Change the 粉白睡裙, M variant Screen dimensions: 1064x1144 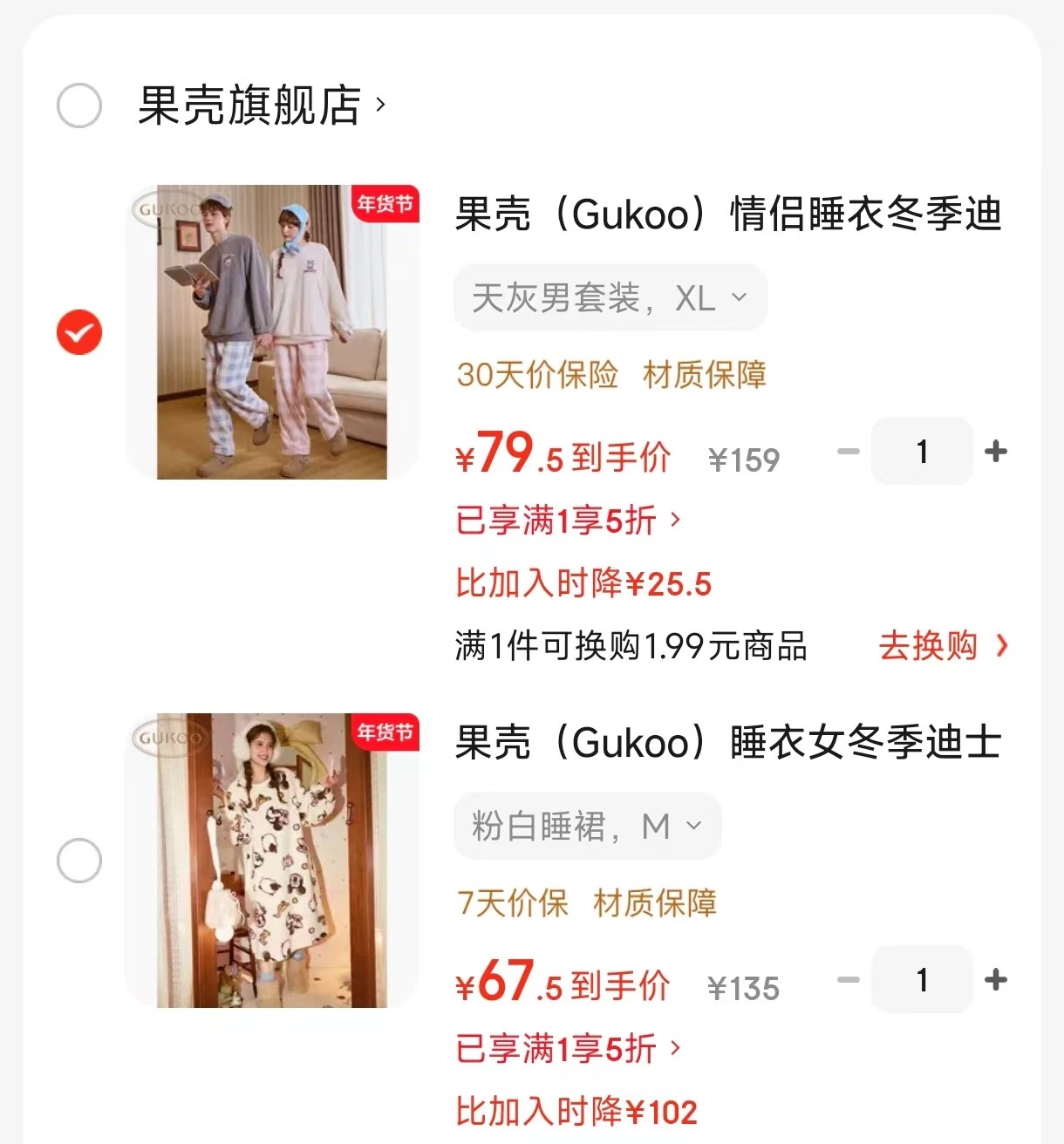pos(587,827)
